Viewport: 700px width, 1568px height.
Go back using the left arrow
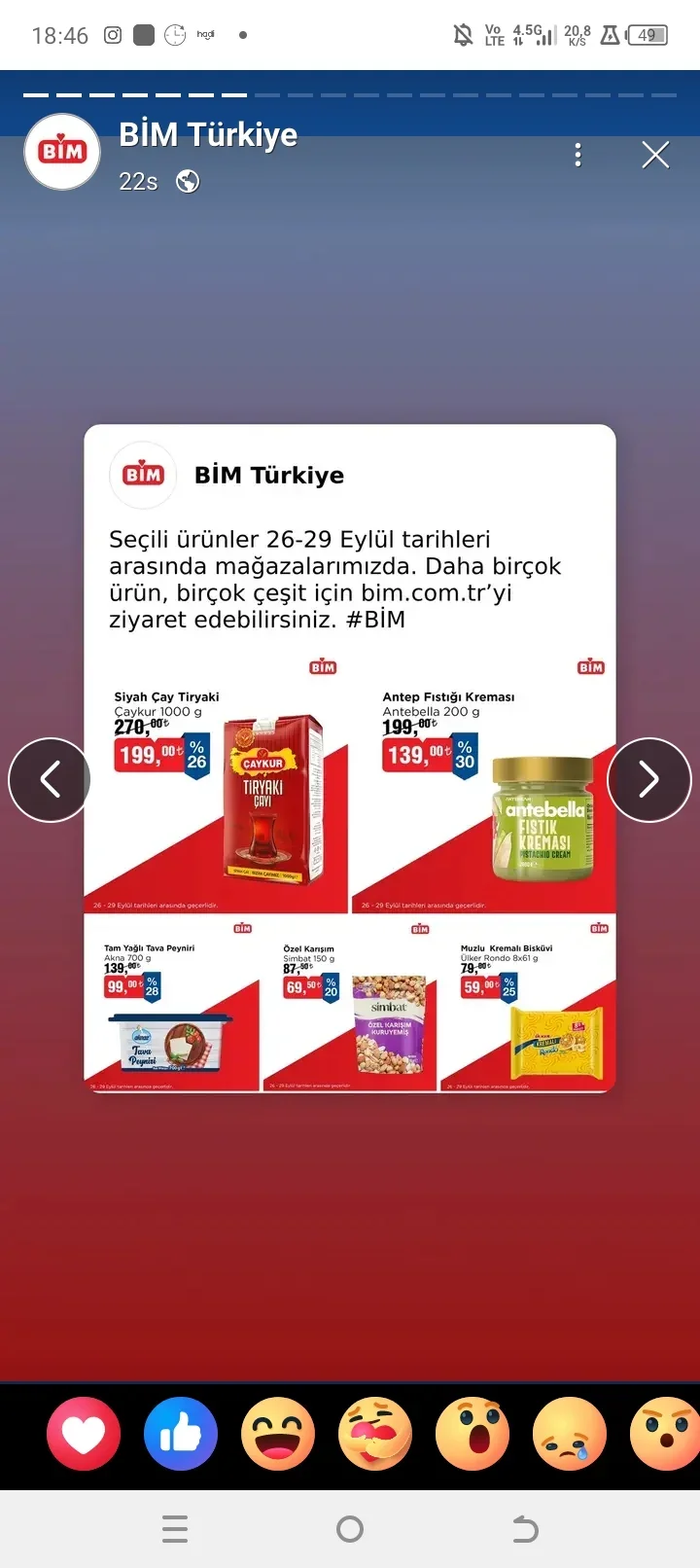click(x=50, y=779)
